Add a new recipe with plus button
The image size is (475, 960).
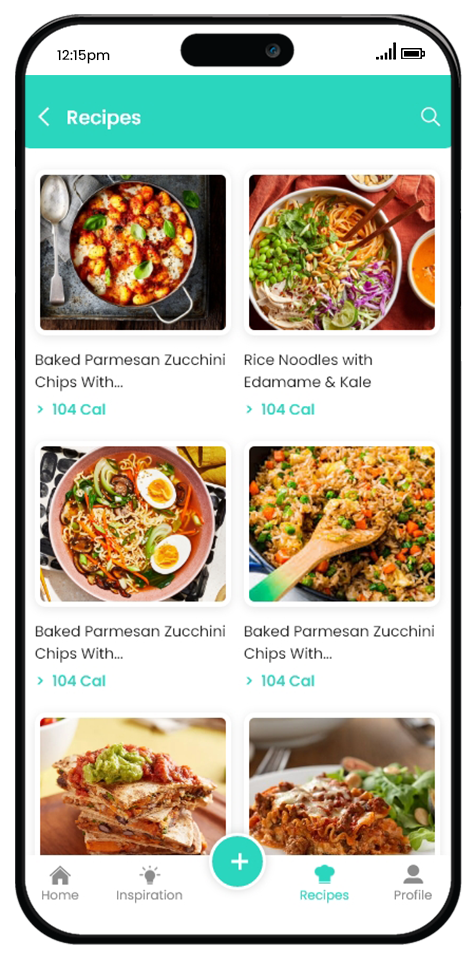coord(238,861)
